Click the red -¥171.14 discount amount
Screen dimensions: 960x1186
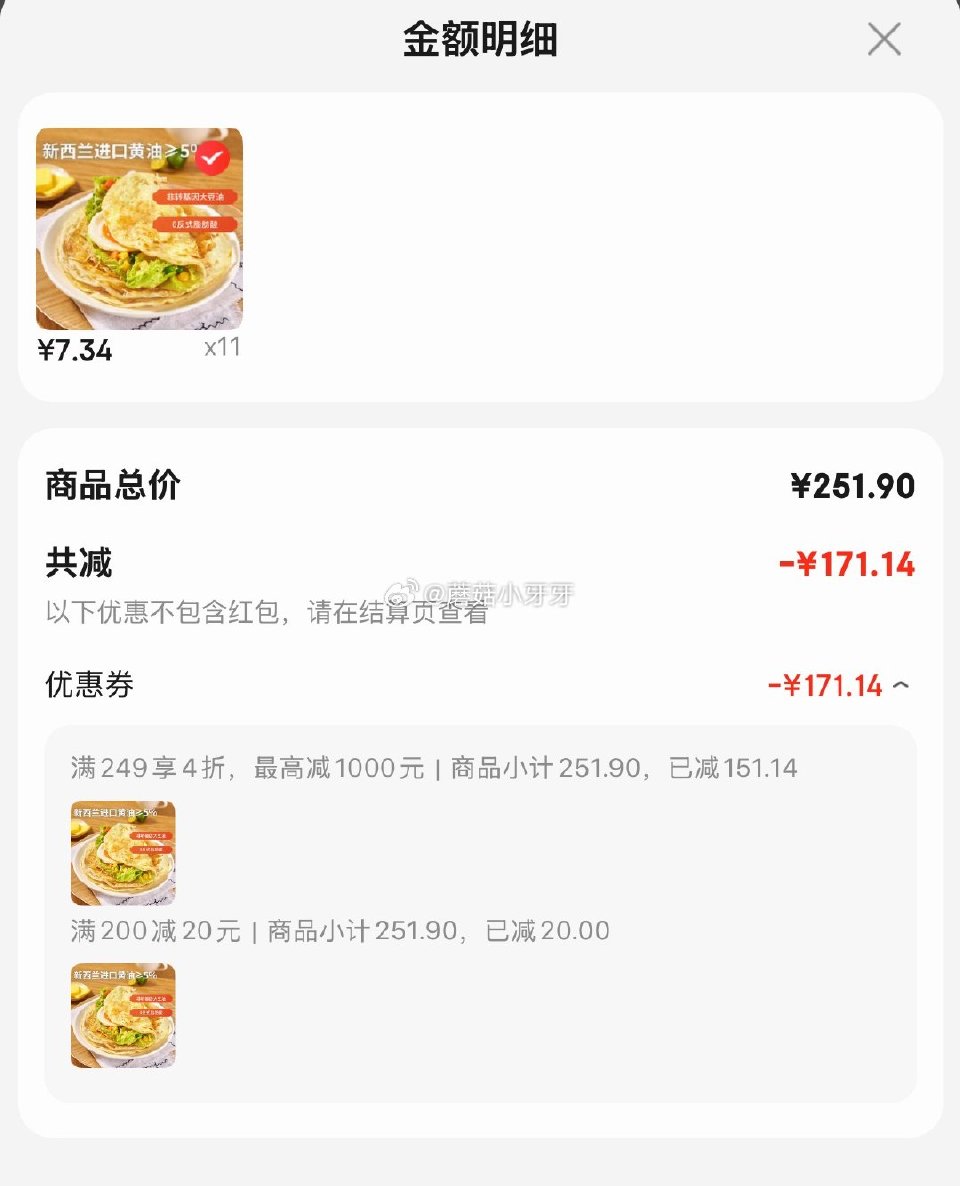pos(851,564)
